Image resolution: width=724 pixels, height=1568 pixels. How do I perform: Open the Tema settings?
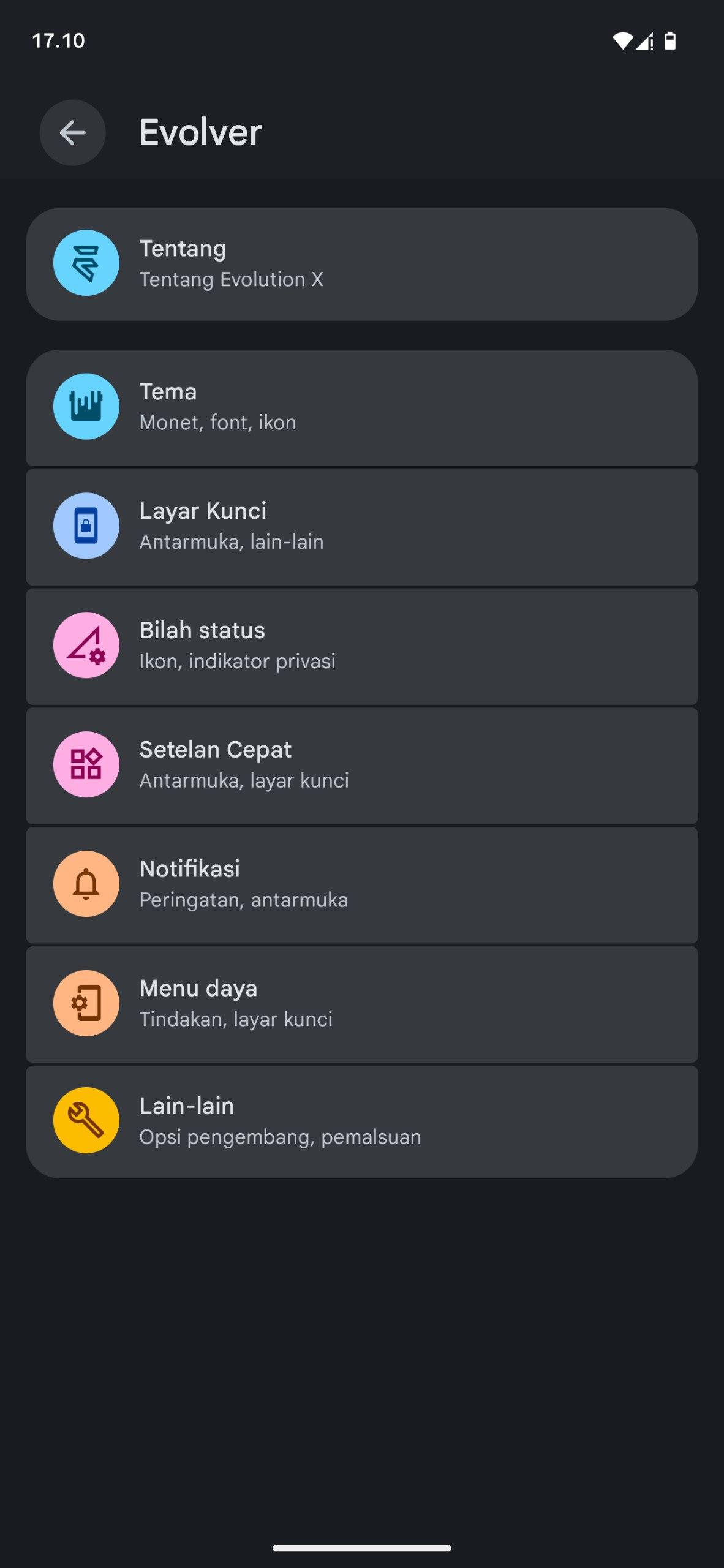click(361, 407)
